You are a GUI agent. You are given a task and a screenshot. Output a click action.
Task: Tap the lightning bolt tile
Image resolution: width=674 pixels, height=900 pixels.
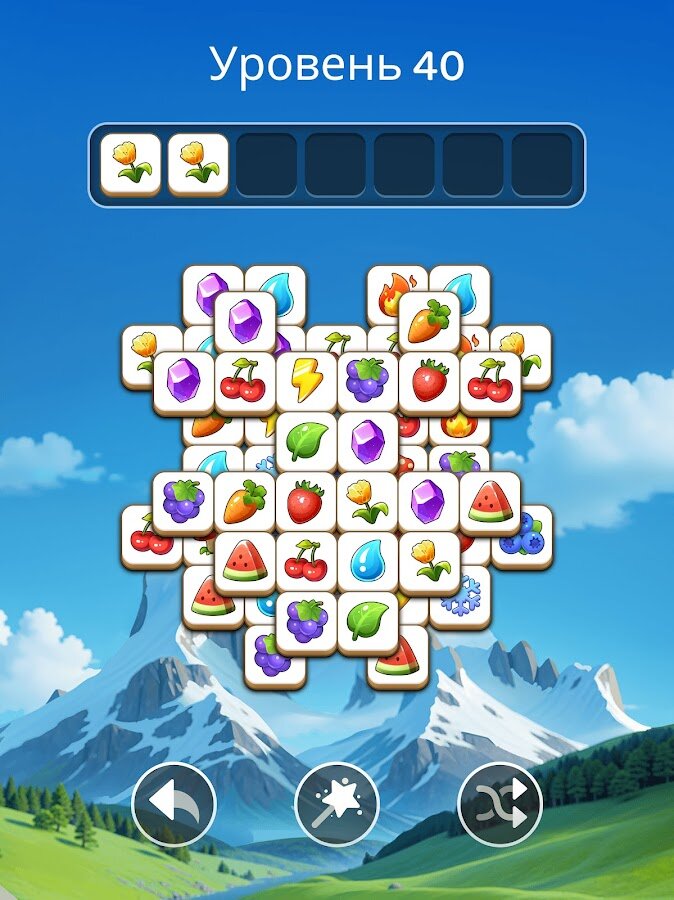pyautogui.click(x=306, y=380)
